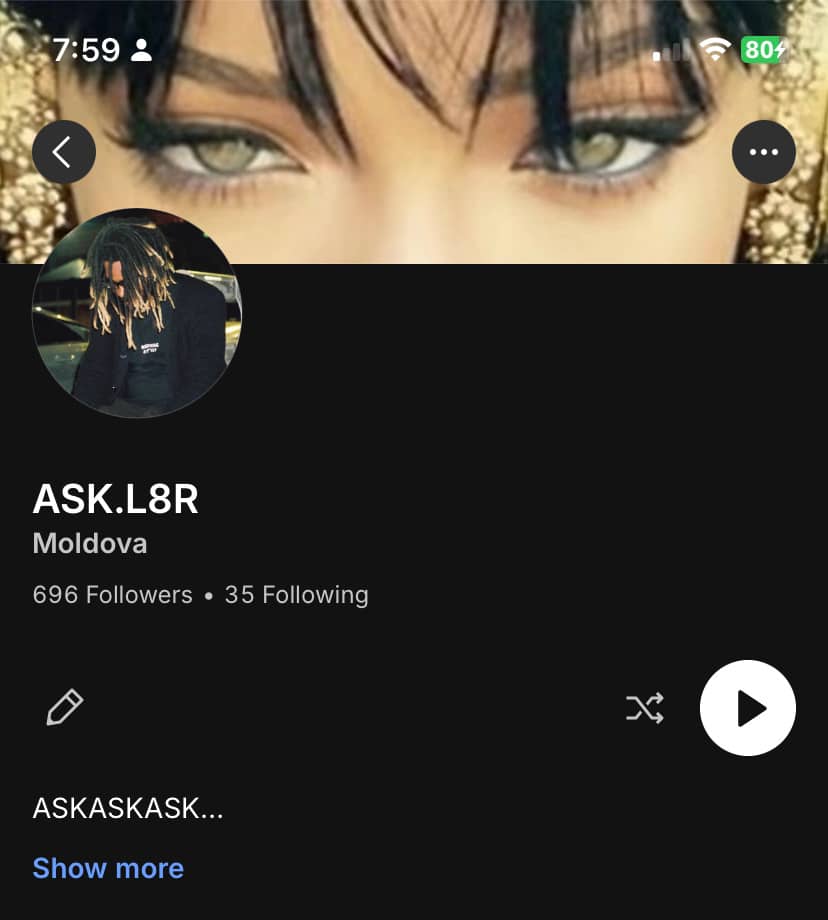View the 35 Following list
This screenshot has height=920, width=828.
(x=296, y=594)
